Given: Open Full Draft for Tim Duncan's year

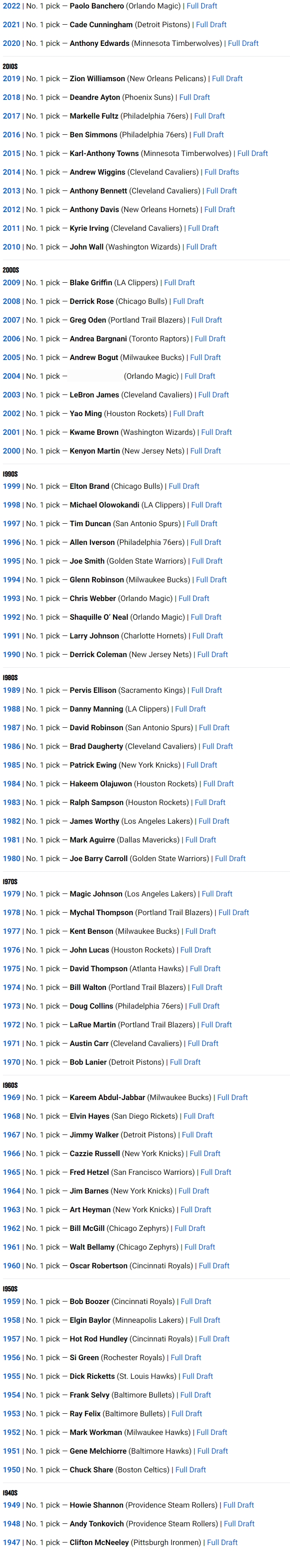Looking at the screenshot, I should point(202,524).
